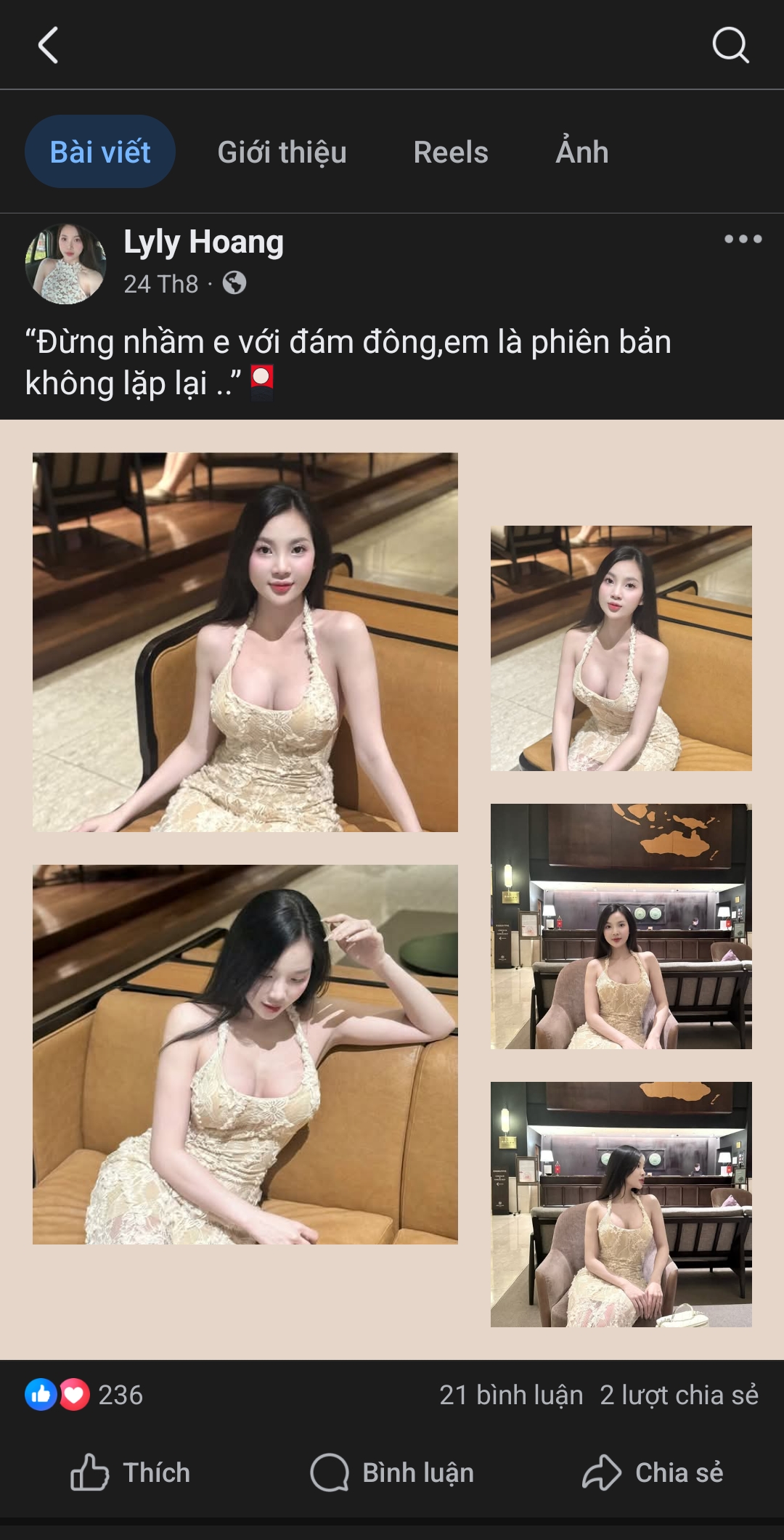Open the post's three-dot options menu

[x=743, y=239]
